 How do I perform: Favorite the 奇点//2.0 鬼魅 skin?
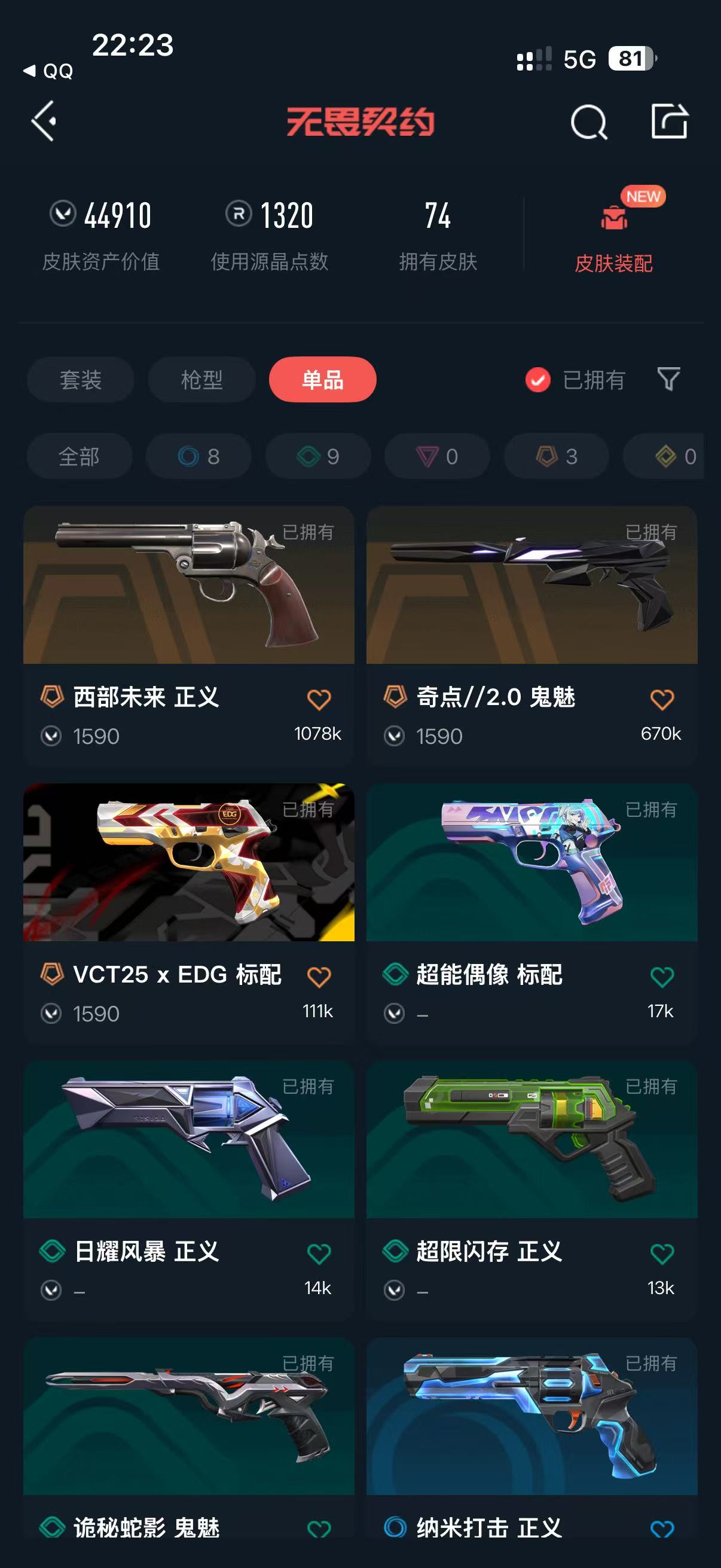pos(662,700)
